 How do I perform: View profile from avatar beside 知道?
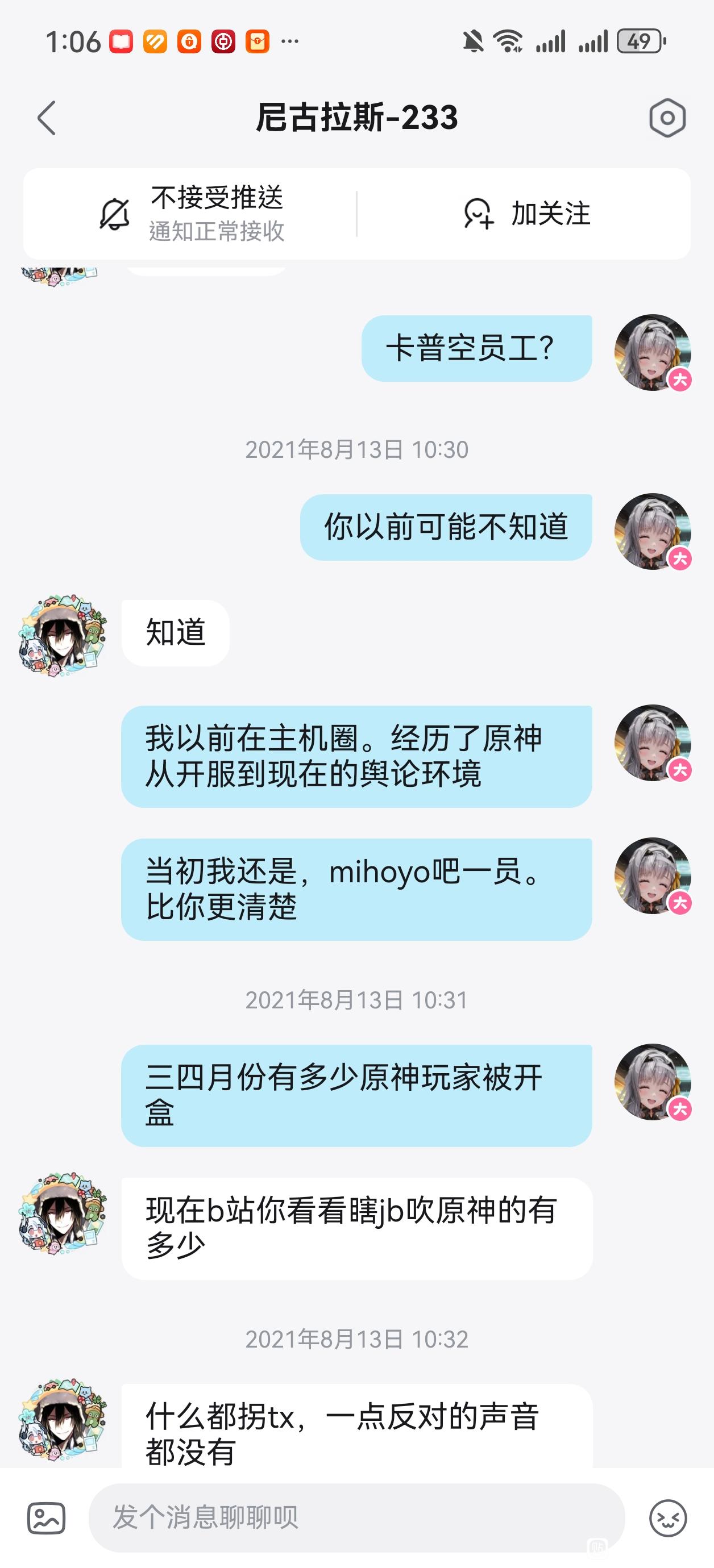click(x=62, y=635)
